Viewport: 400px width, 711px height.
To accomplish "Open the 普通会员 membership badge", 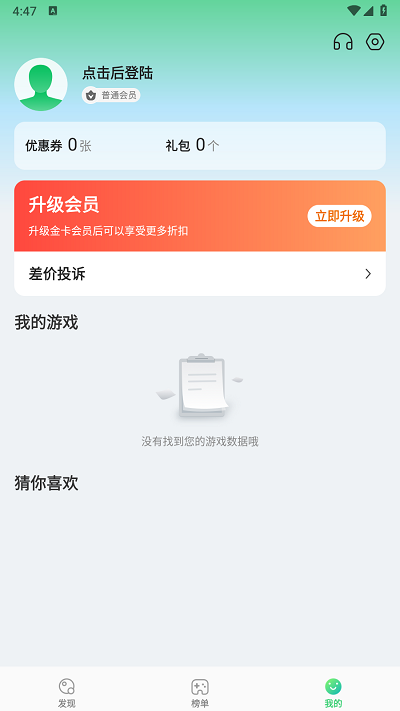I will (111, 95).
